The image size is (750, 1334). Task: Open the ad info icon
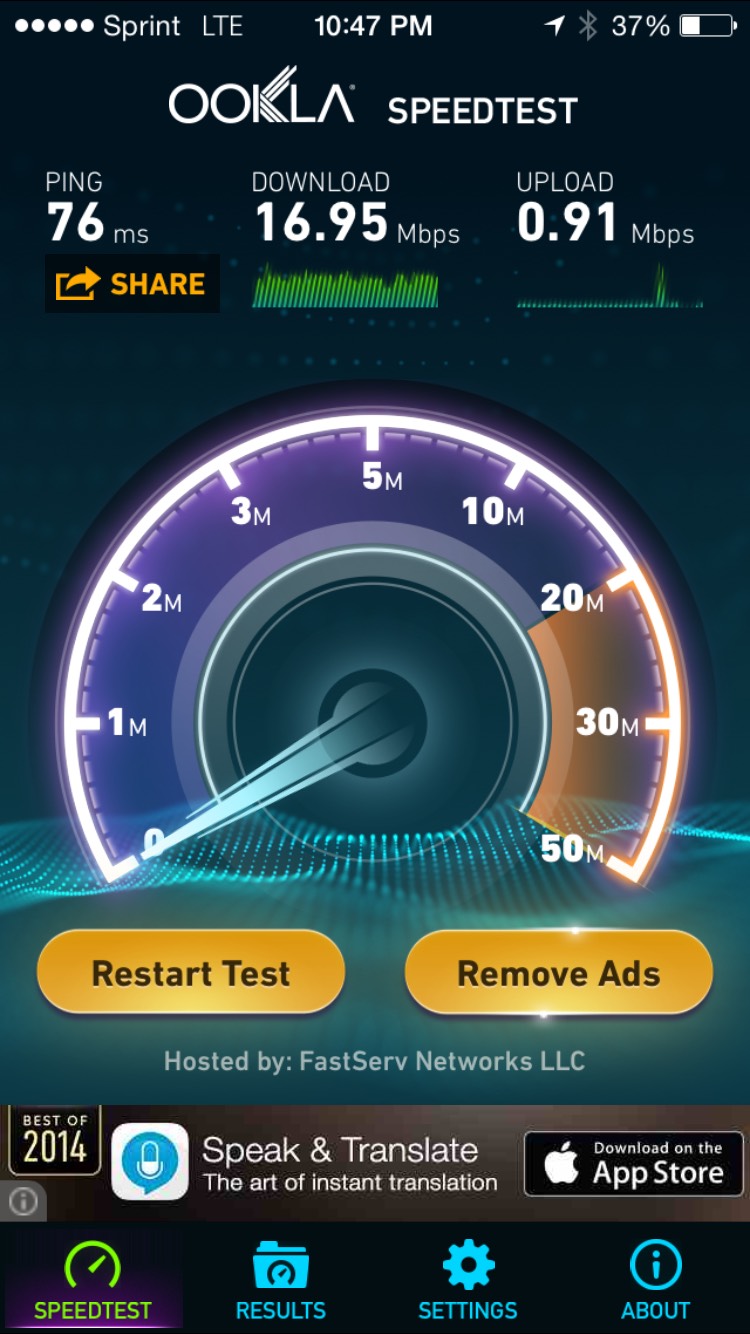[23, 1201]
